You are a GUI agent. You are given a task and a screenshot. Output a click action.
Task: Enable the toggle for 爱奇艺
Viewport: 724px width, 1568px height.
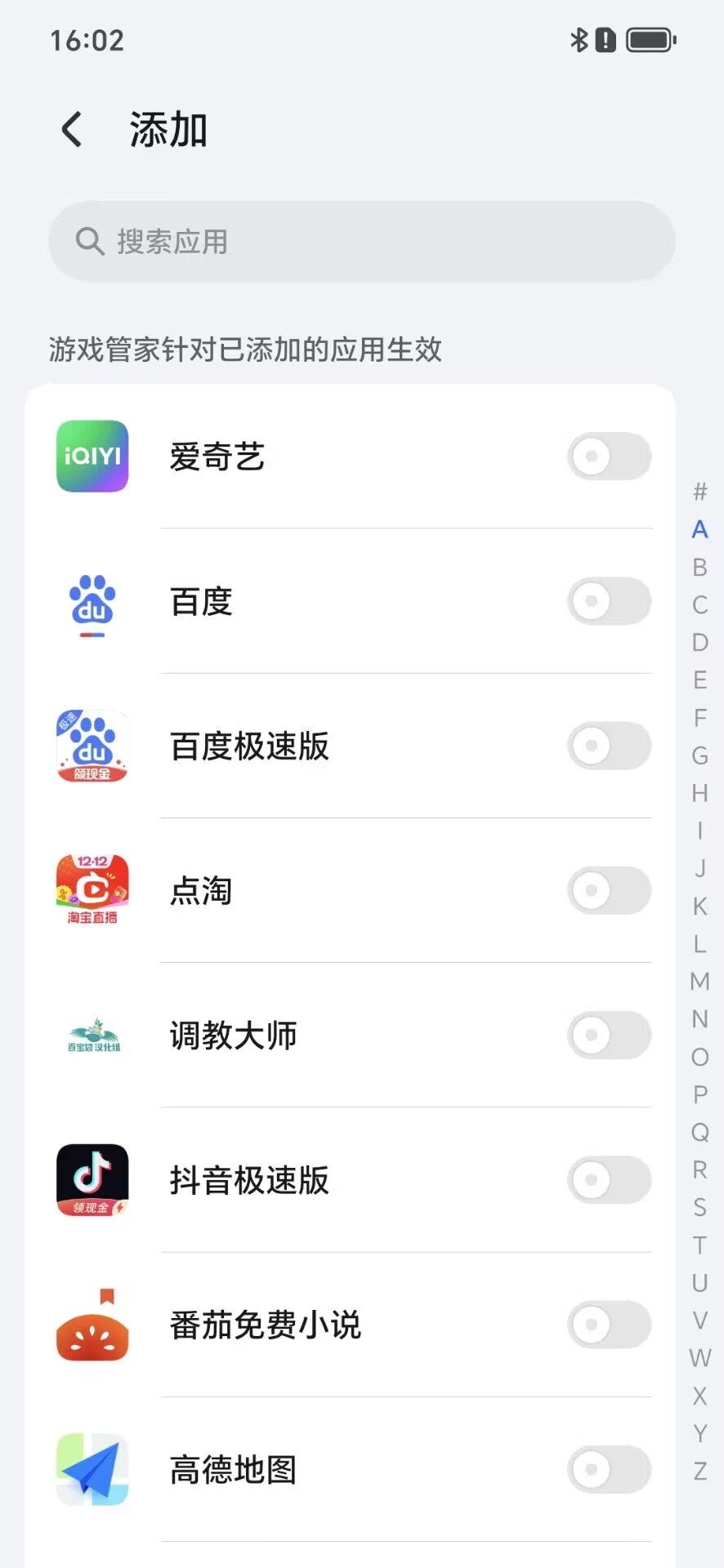point(609,457)
